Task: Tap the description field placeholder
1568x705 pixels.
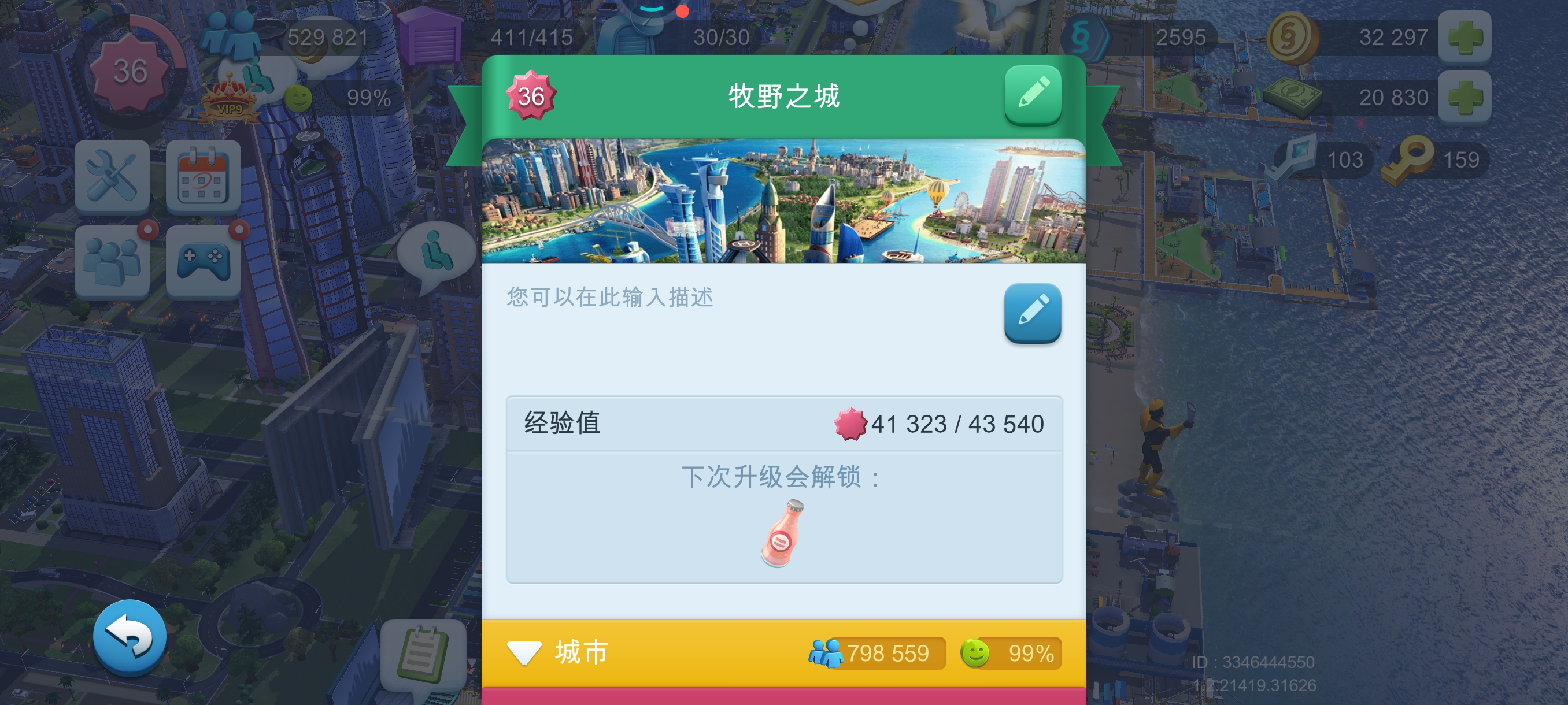Action: [610, 298]
